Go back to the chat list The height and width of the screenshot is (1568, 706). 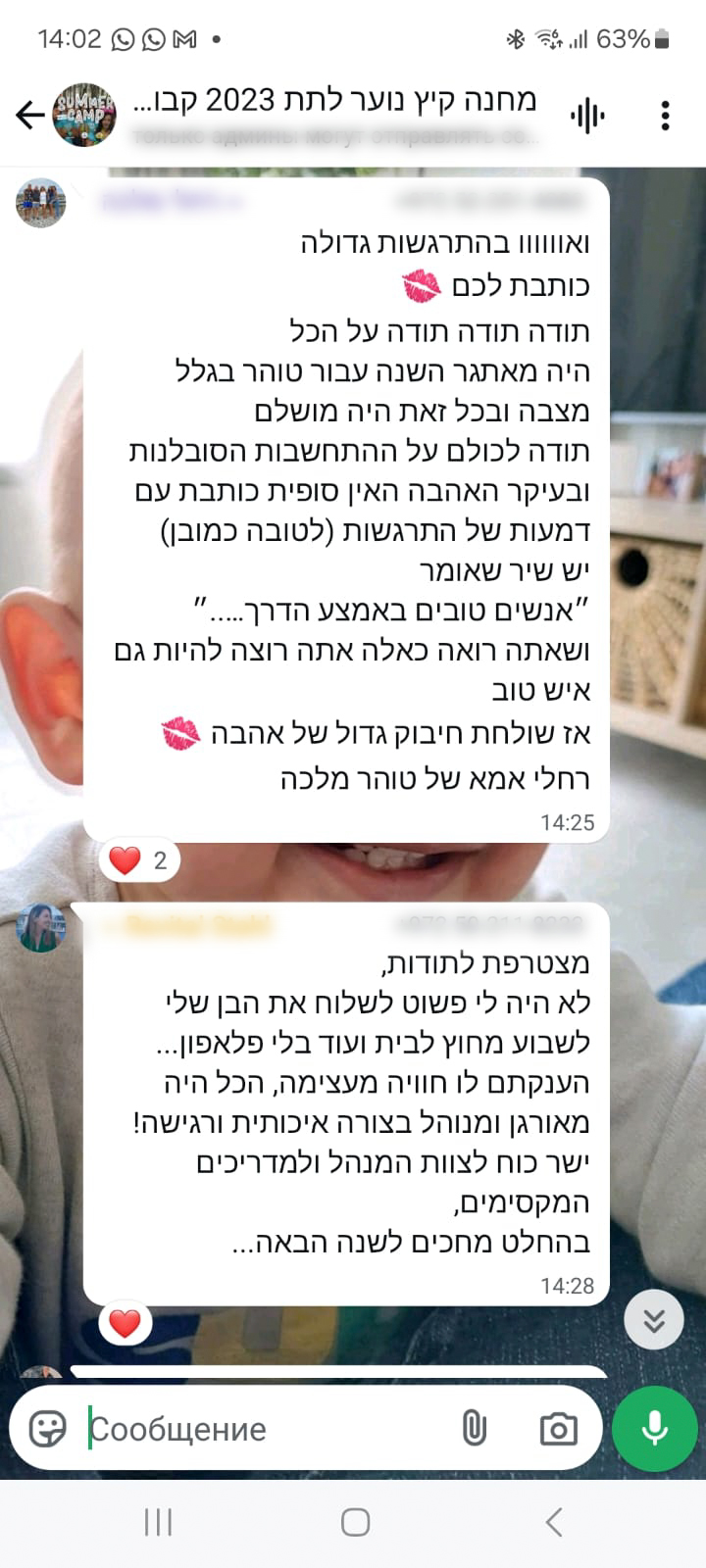[29, 116]
